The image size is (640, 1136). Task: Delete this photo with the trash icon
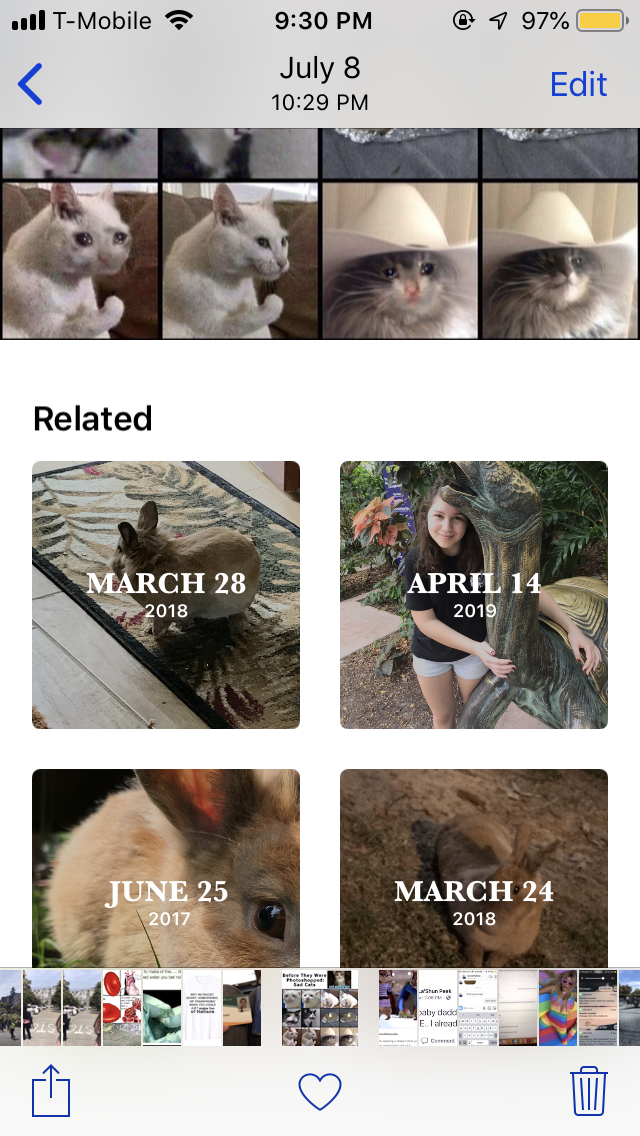pyautogui.click(x=589, y=1090)
